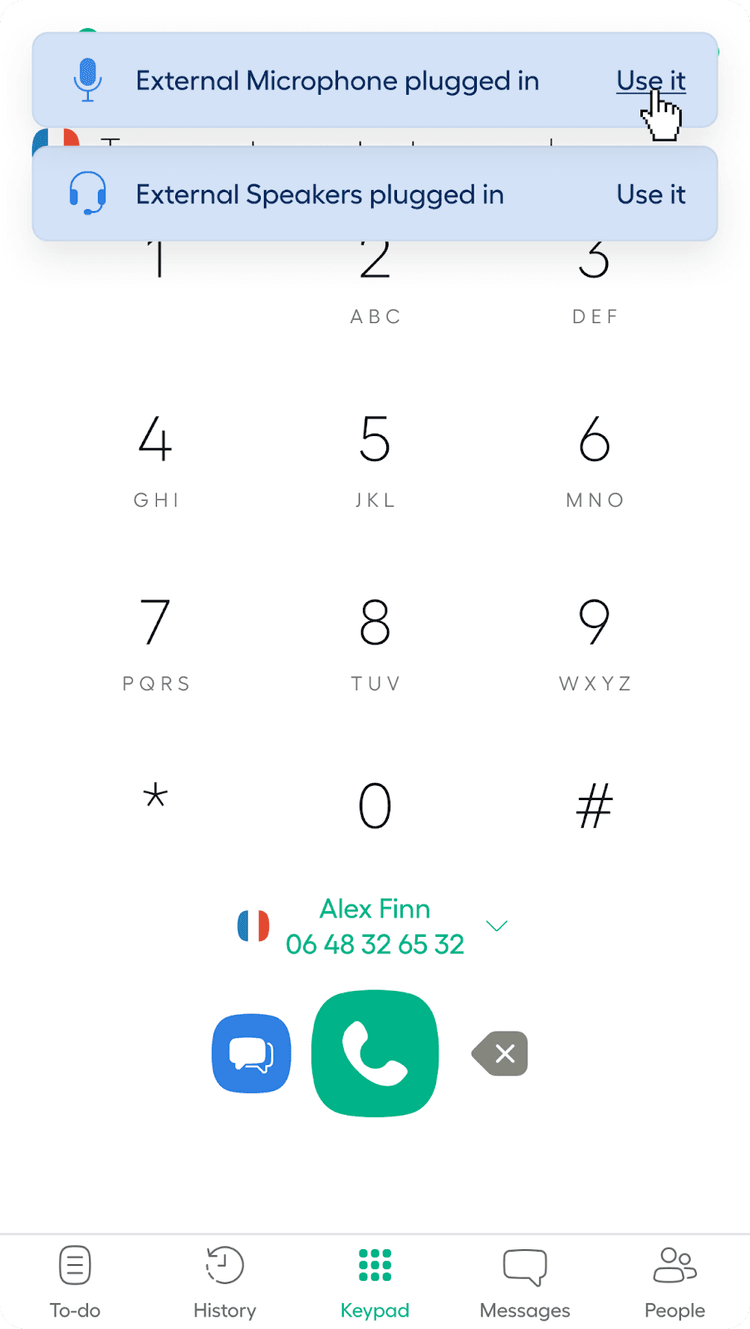
Task: Use the external microphone
Action: 650,81
